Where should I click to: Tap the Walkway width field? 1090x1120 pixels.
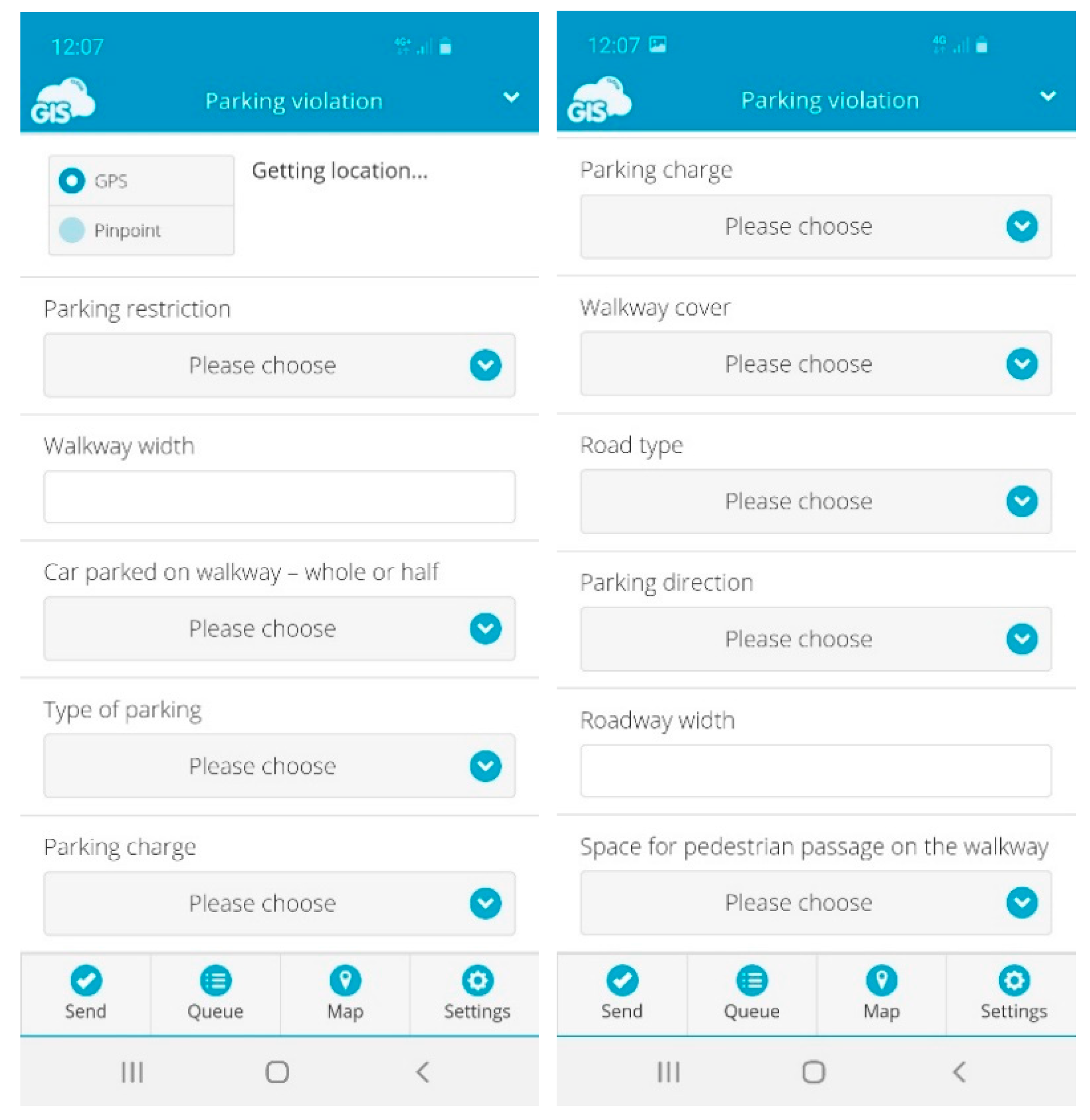point(279,496)
